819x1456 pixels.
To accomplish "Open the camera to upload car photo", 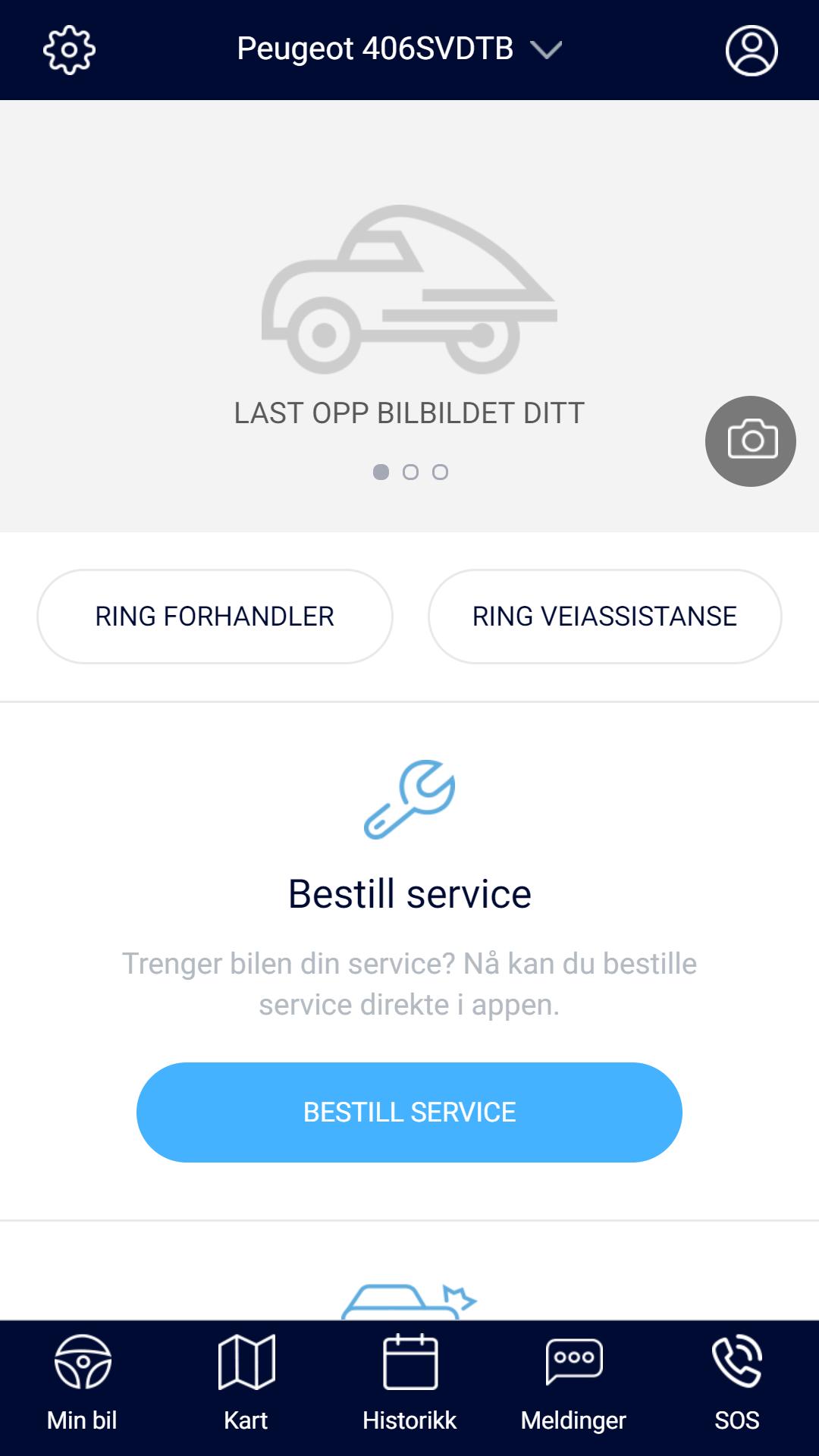I will [750, 440].
